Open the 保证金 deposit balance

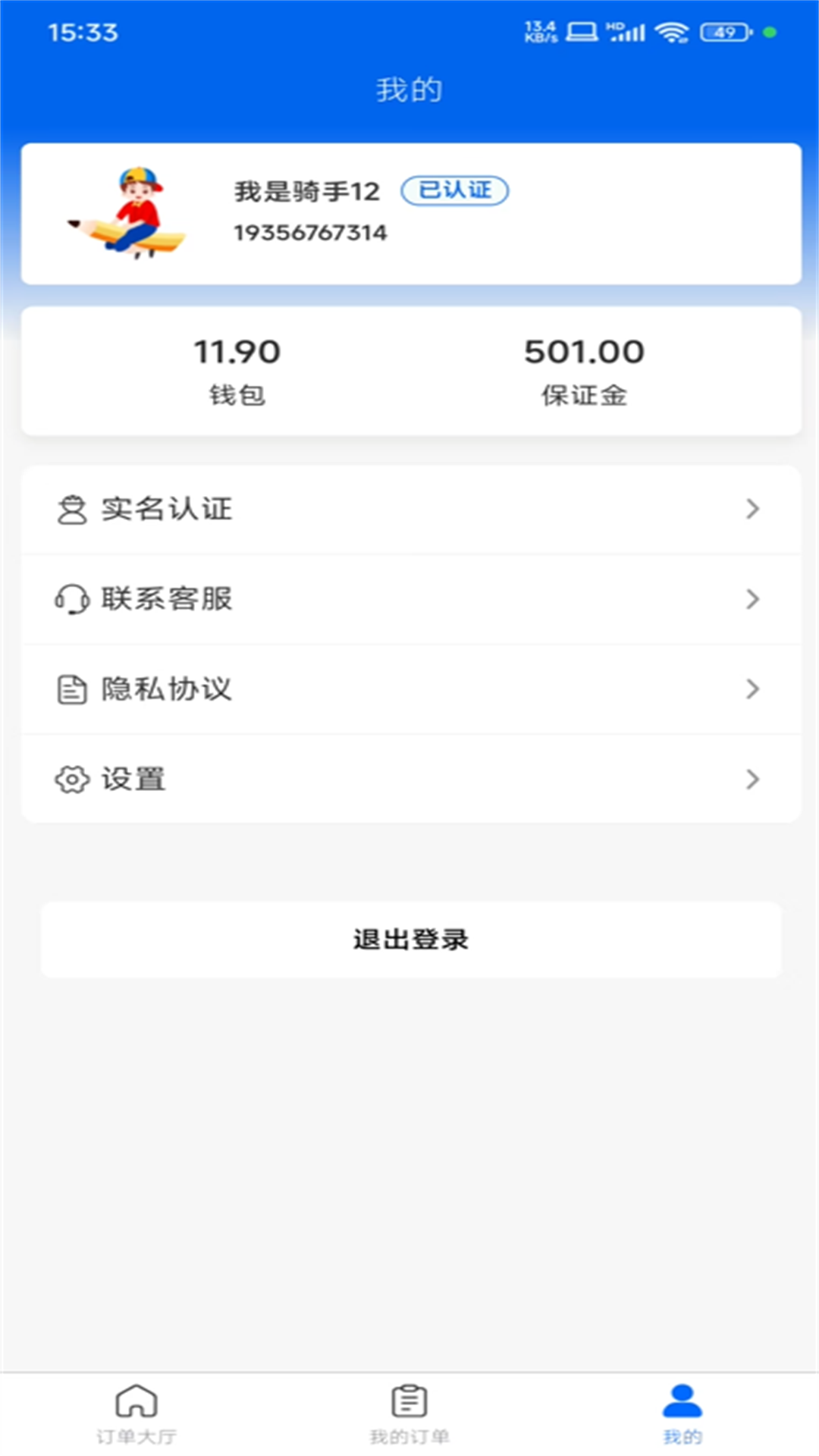tap(584, 372)
